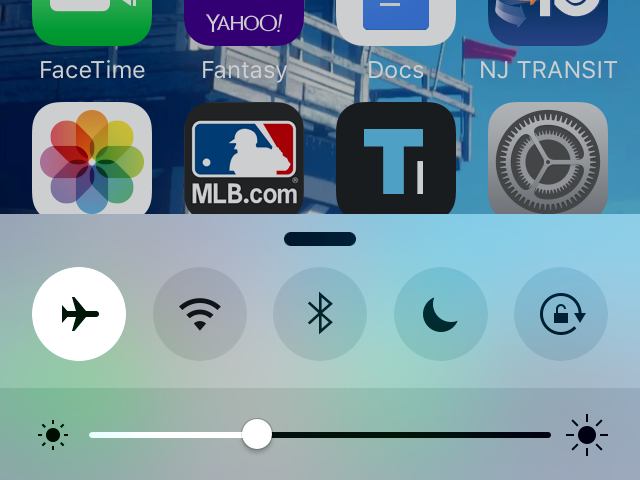Turn off Airplane Mode
Screen dimensions: 640x480
[79, 314]
